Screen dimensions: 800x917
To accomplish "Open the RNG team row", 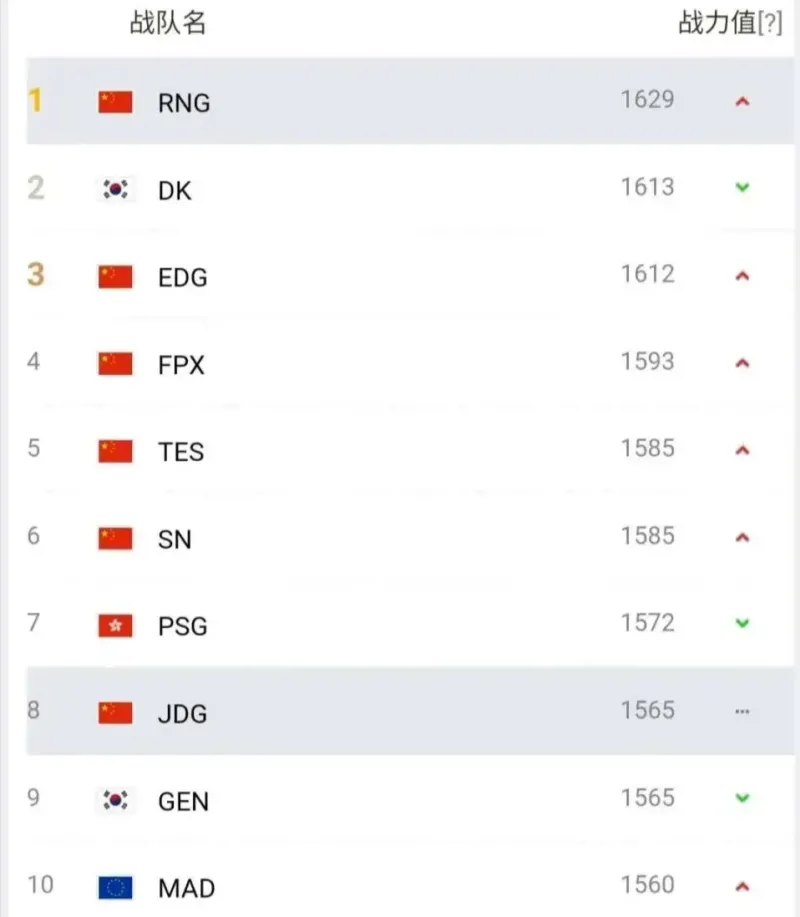I will (184, 102).
